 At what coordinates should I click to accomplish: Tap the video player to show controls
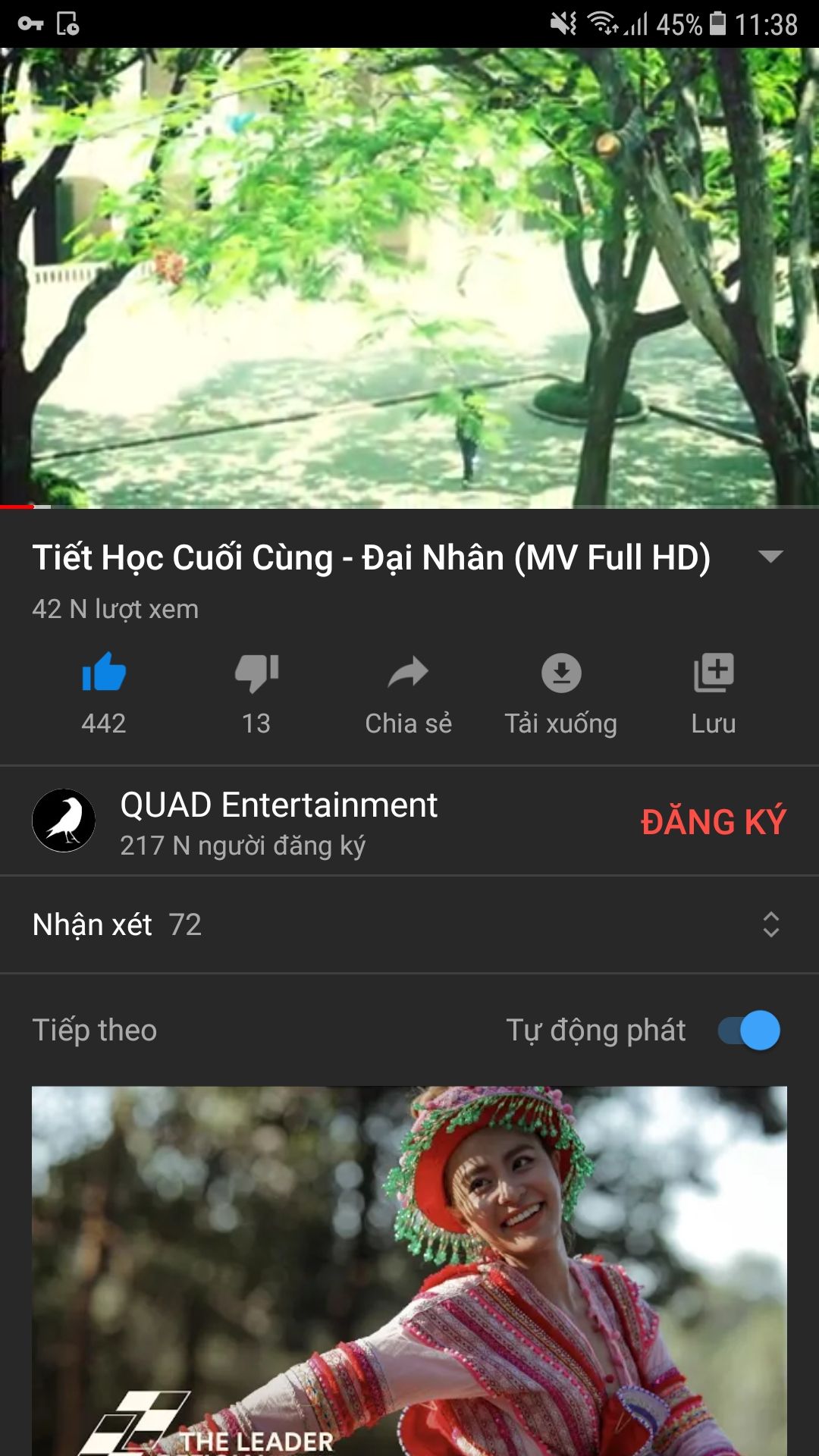click(x=409, y=278)
